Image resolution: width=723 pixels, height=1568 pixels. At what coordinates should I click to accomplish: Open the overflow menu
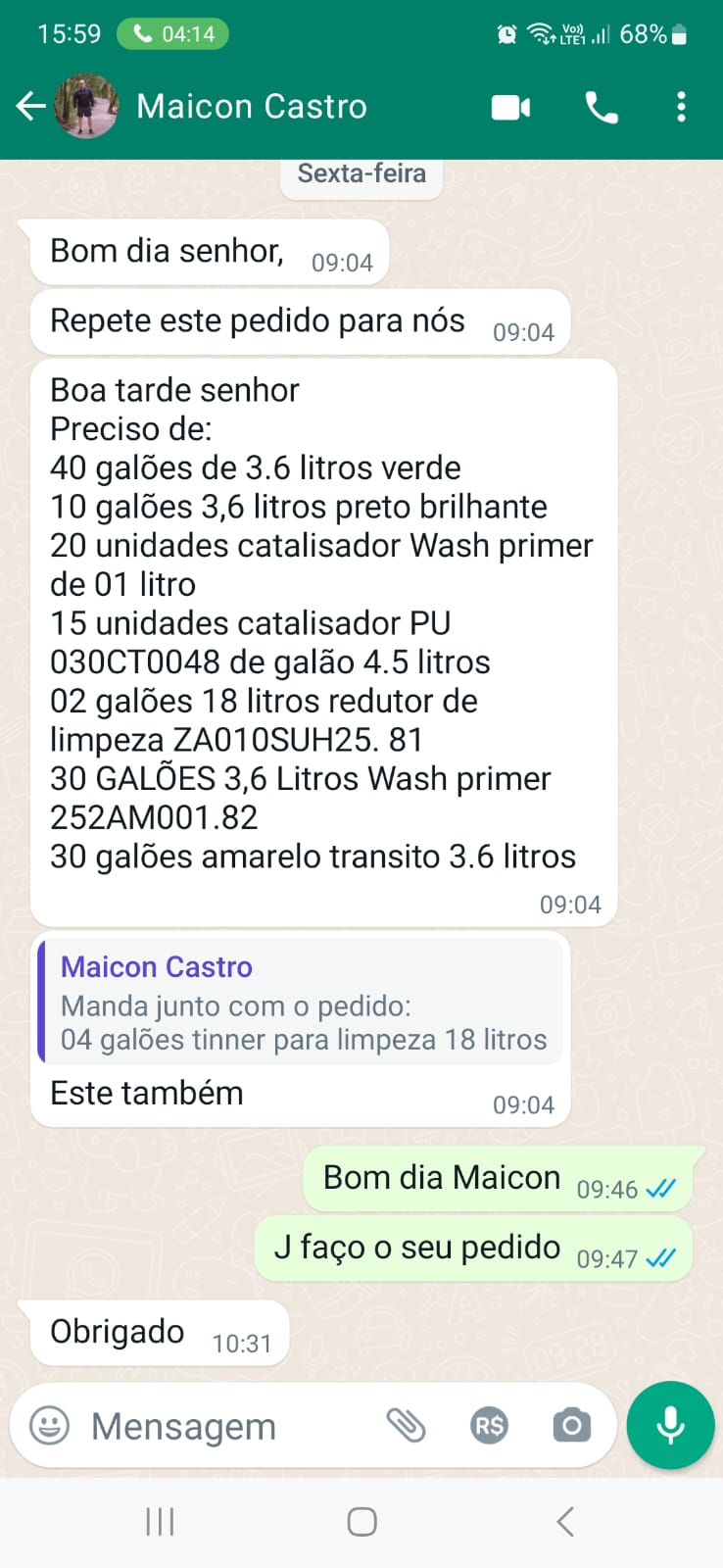click(681, 107)
